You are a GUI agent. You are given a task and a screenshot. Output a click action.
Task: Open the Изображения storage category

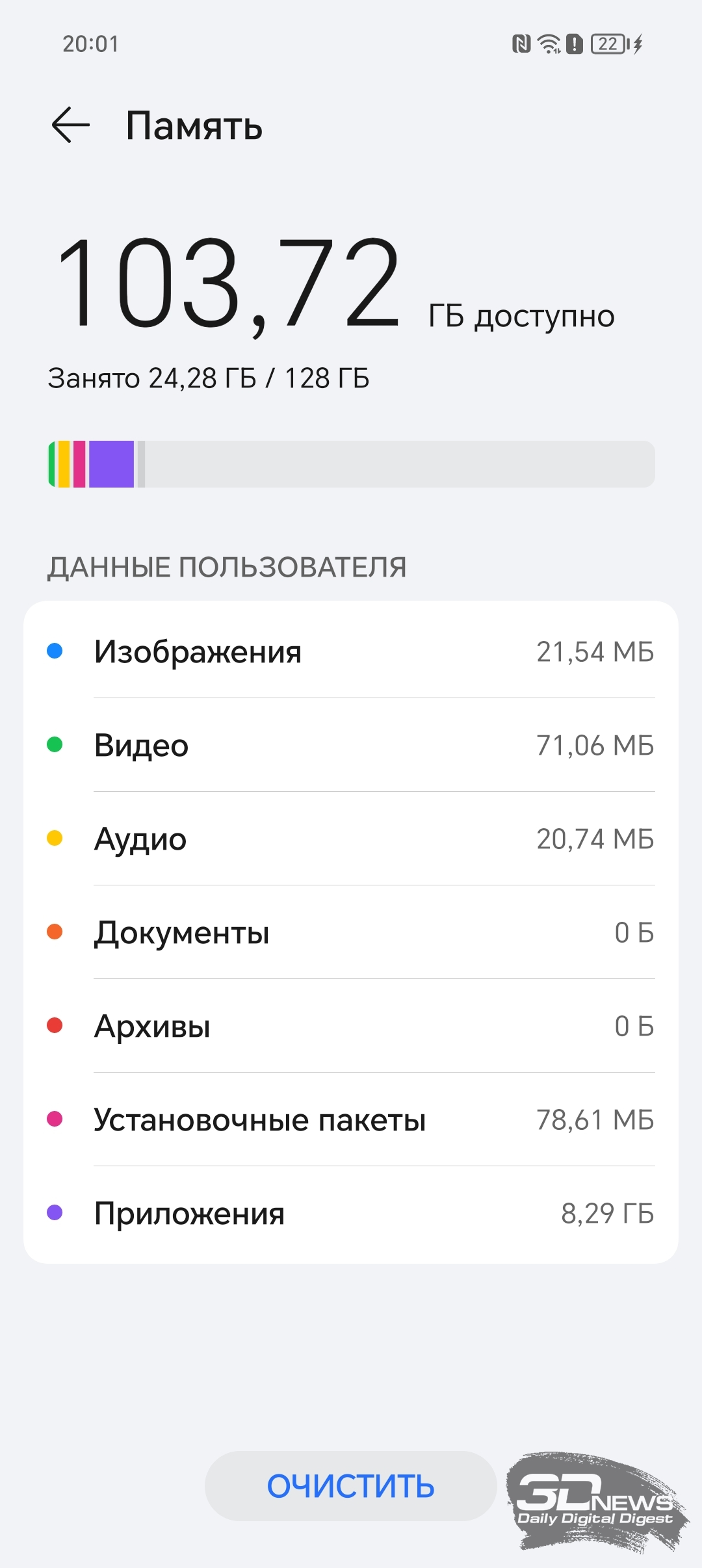(351, 651)
